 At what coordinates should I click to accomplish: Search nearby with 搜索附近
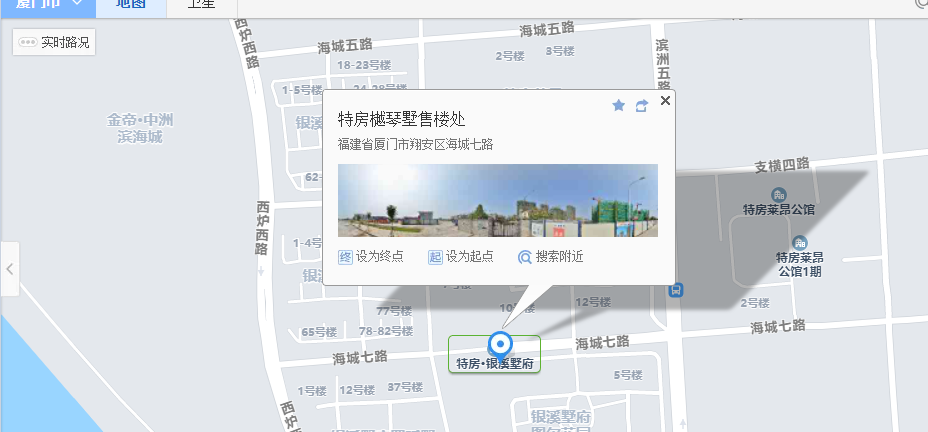coord(551,257)
